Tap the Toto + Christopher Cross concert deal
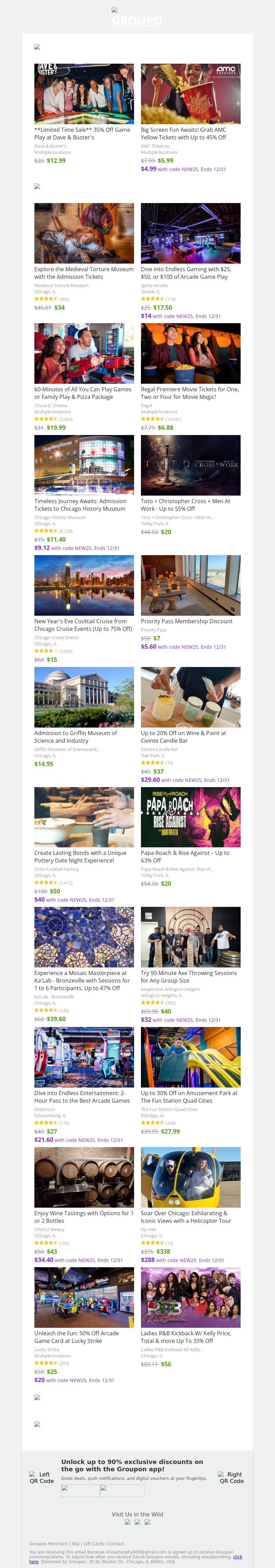The image size is (275, 1568). (190, 465)
